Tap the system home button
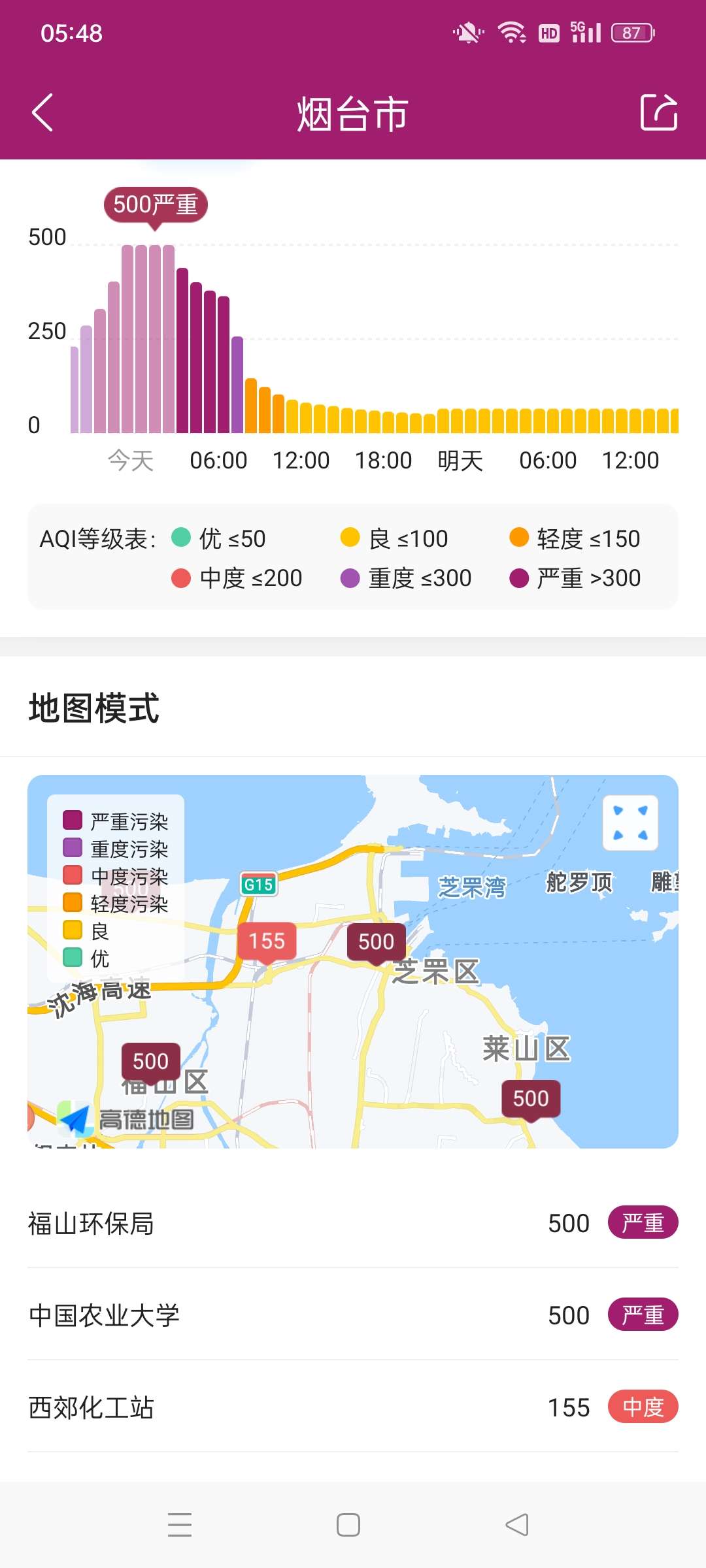The image size is (706, 1568). click(x=348, y=1525)
